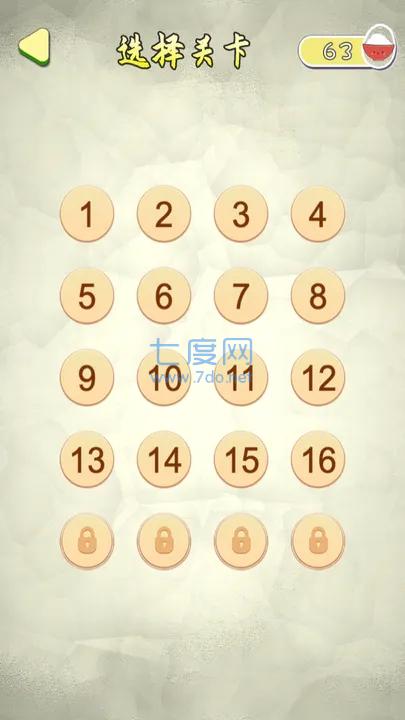The width and height of the screenshot is (405, 720).
Task: Play level 12
Action: click(x=318, y=377)
